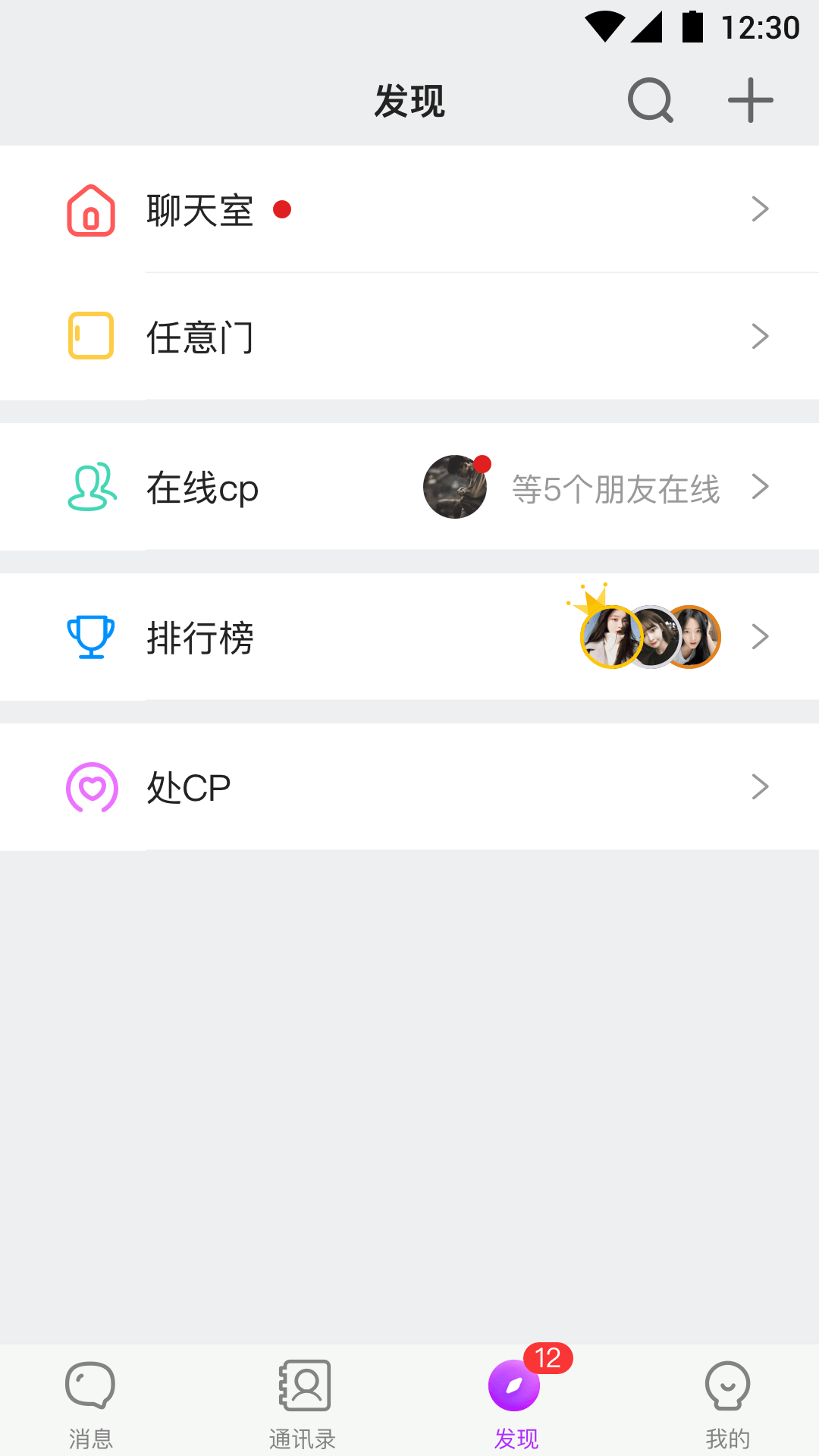The height and width of the screenshot is (1456, 819).
Task: Tap the friend avatar with red dot
Action: pos(455,488)
